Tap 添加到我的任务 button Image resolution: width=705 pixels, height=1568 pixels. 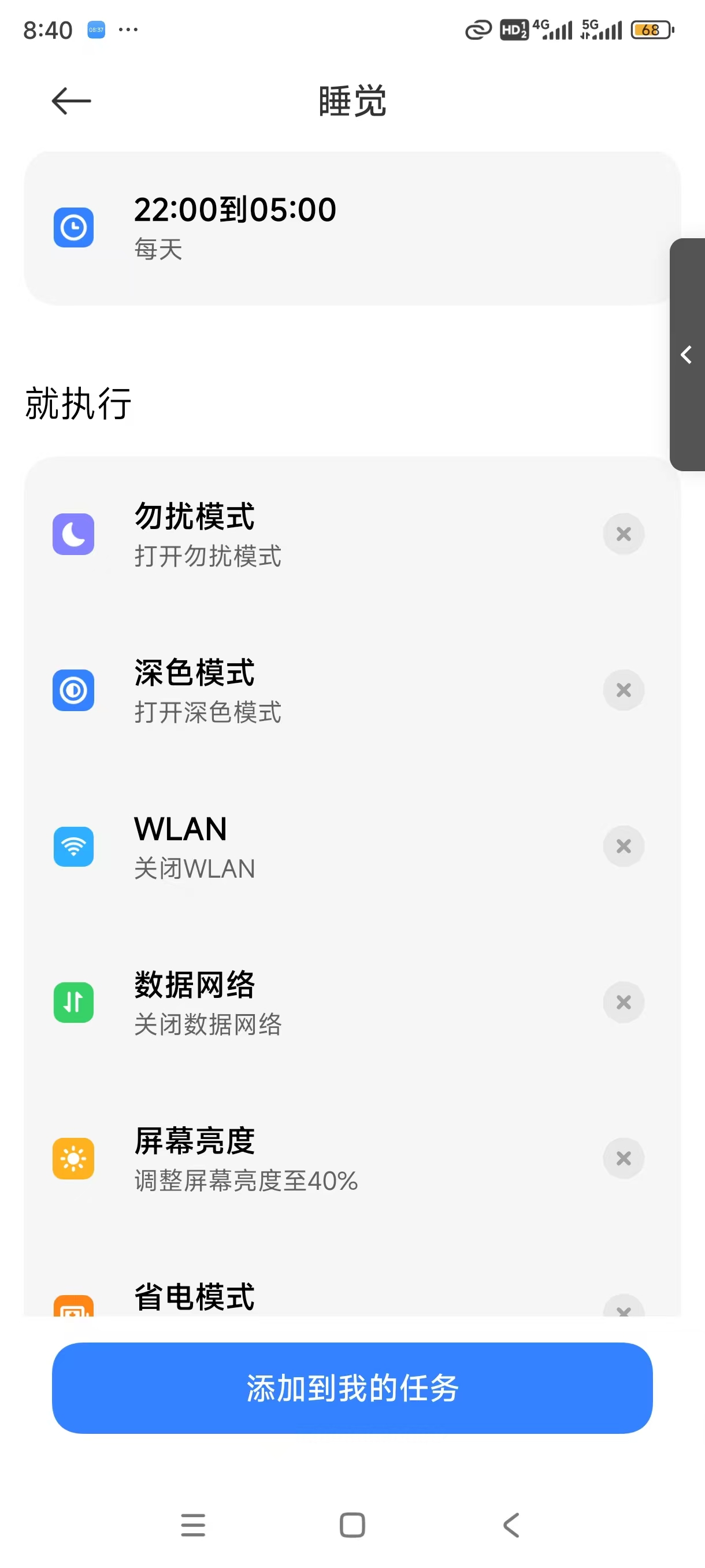pos(351,1388)
